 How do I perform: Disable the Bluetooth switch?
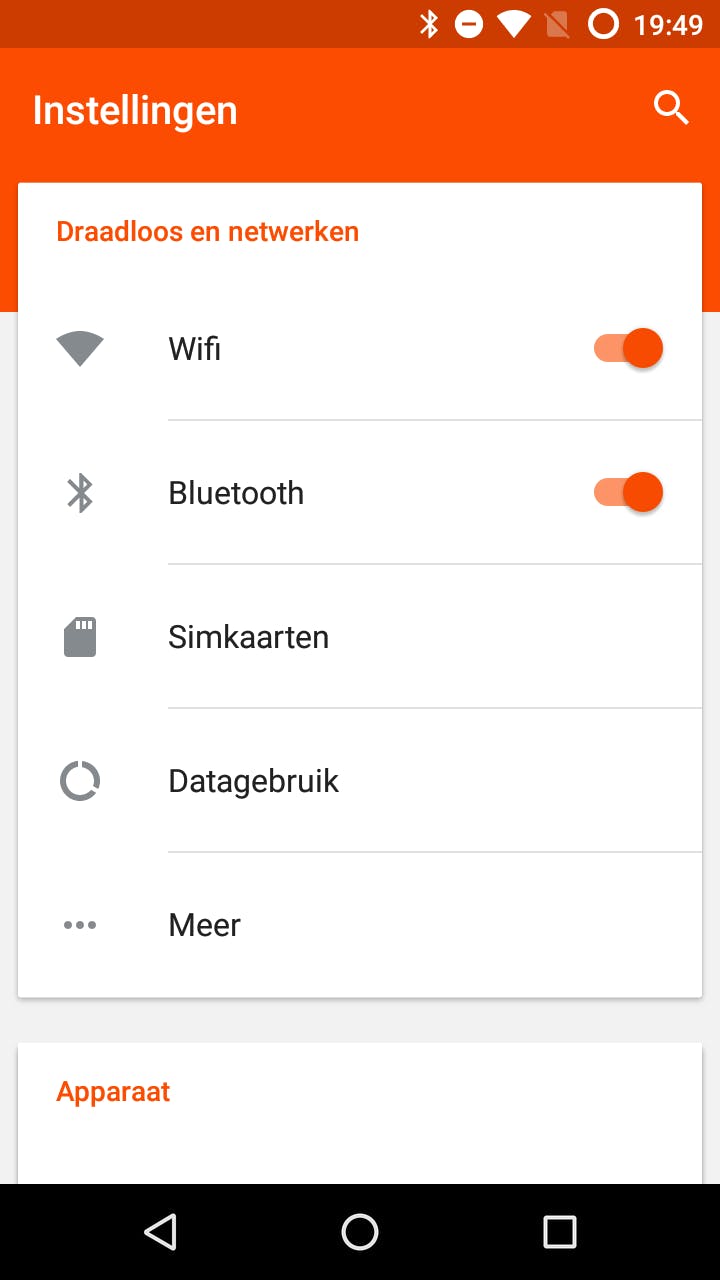click(629, 492)
